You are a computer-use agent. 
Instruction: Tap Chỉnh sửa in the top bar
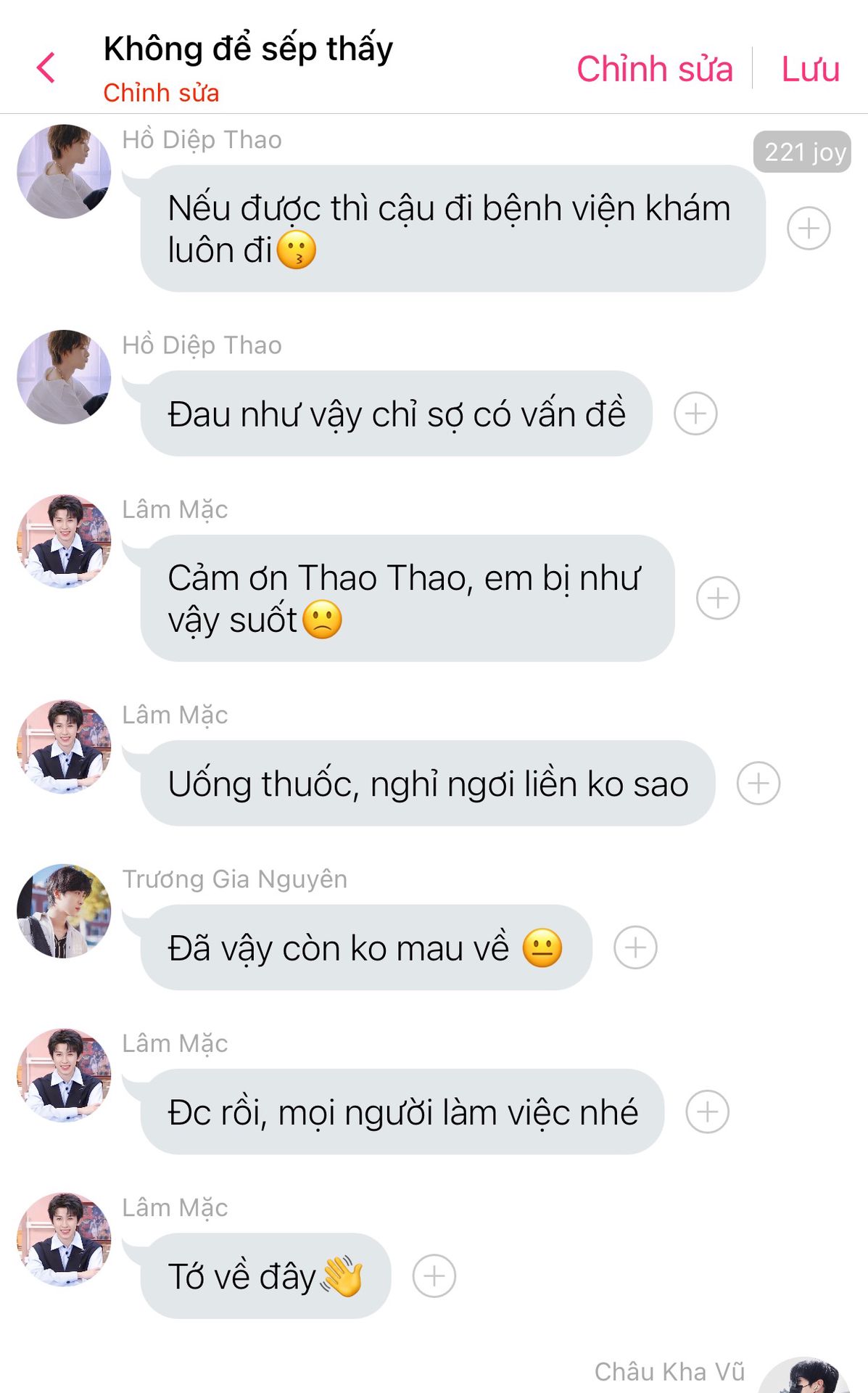[x=654, y=70]
